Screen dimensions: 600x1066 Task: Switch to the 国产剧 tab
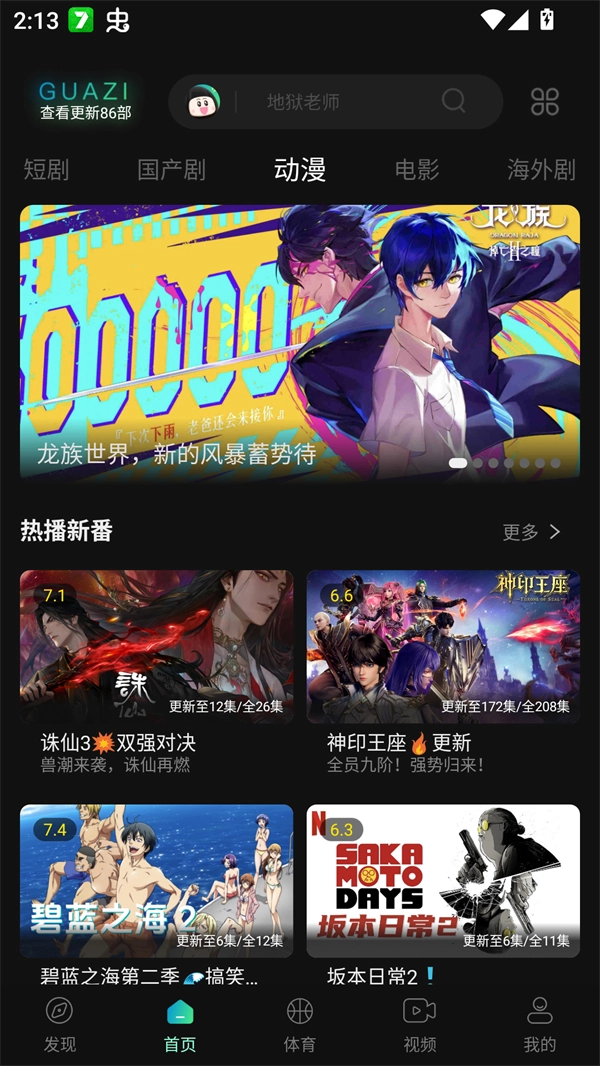(x=171, y=170)
